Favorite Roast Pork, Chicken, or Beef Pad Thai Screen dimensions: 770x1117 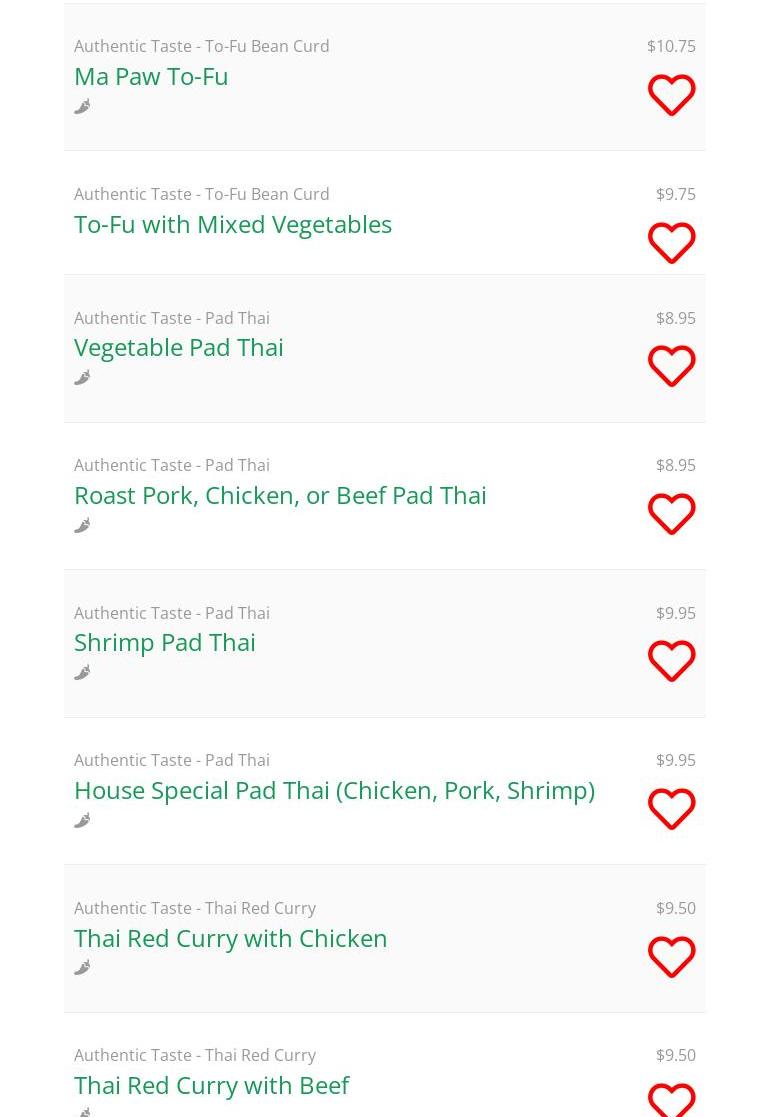tap(671, 514)
